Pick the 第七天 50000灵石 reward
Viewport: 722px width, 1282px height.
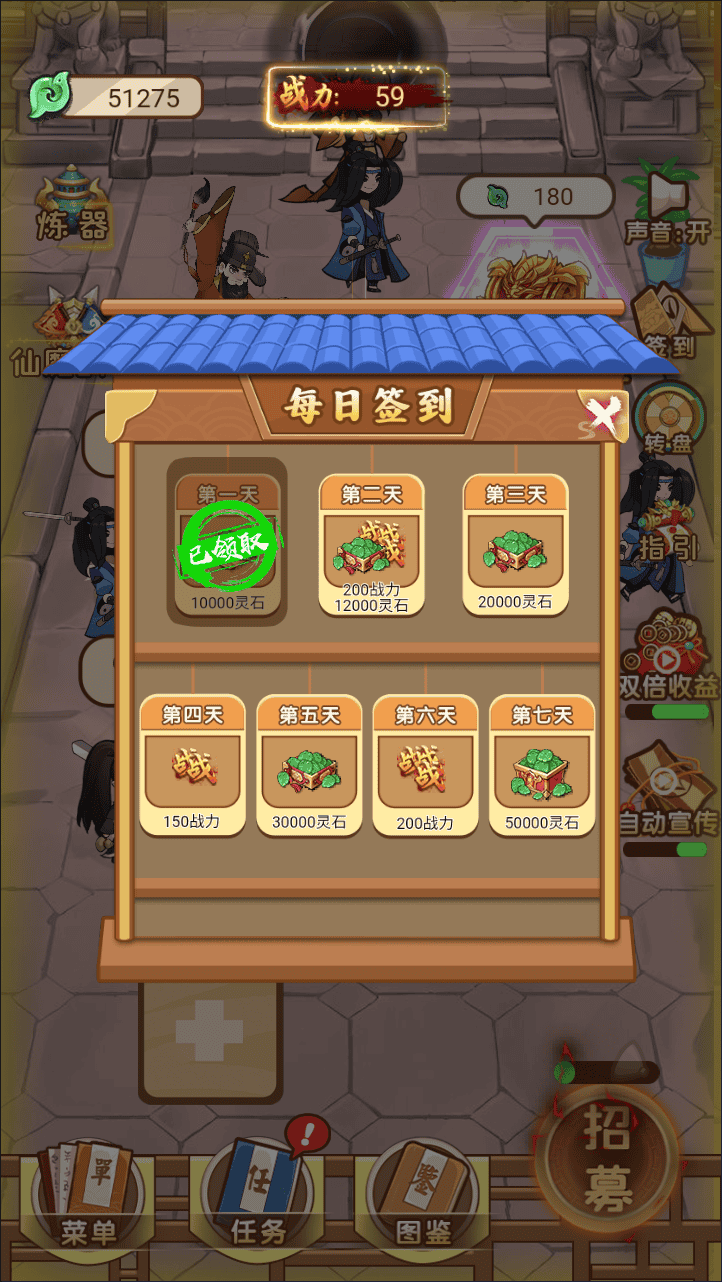[x=542, y=765]
